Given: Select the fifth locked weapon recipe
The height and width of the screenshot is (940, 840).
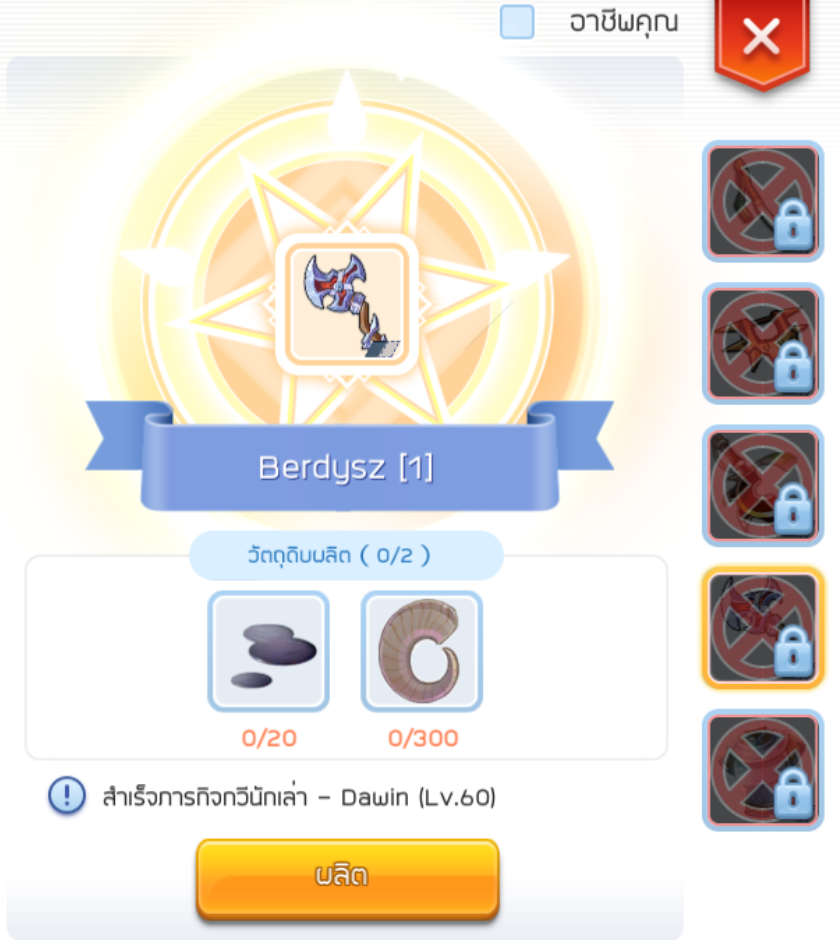Looking at the screenshot, I should click(x=763, y=770).
